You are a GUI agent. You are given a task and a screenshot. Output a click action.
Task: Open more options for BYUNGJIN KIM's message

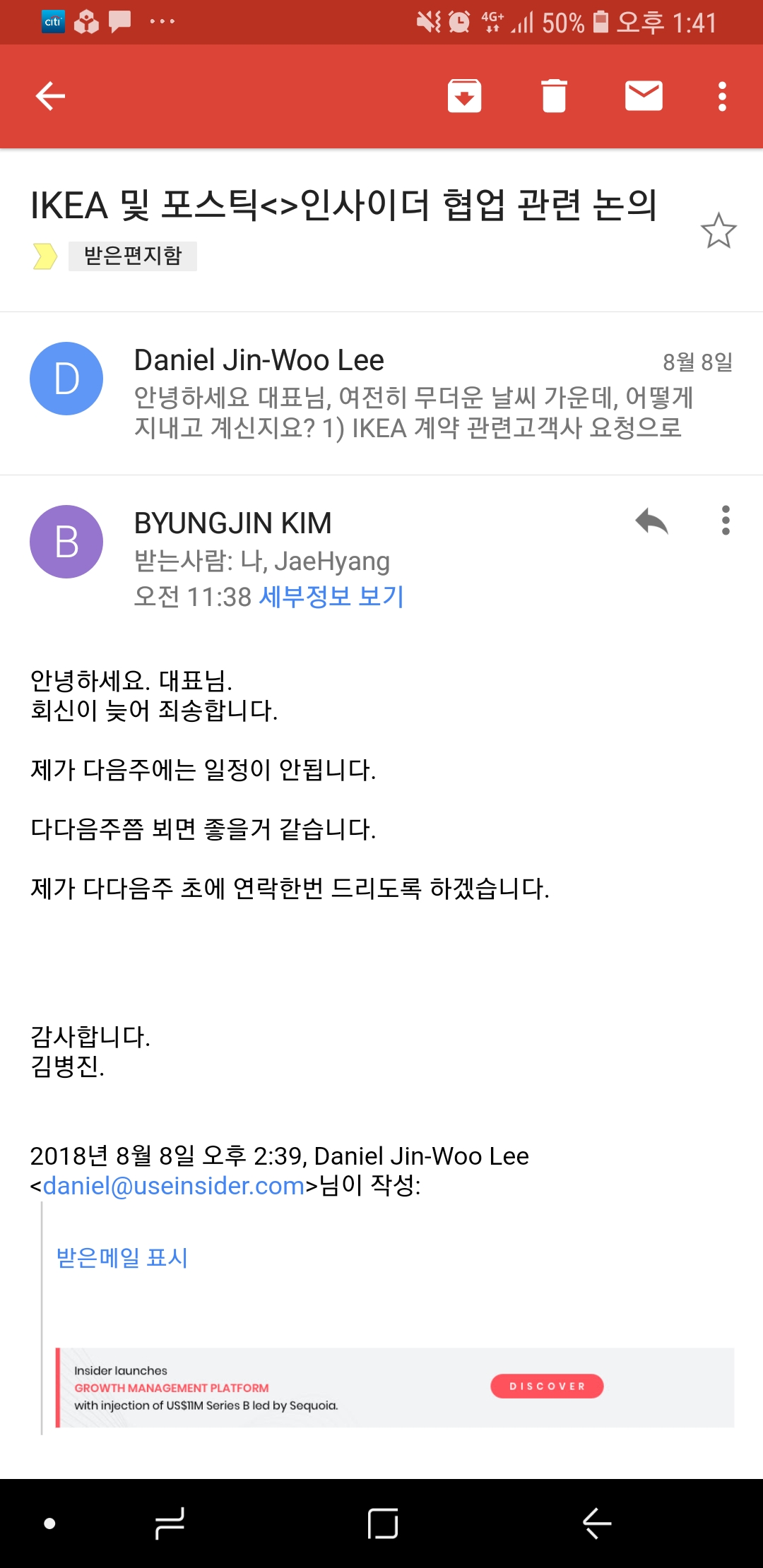click(x=725, y=521)
